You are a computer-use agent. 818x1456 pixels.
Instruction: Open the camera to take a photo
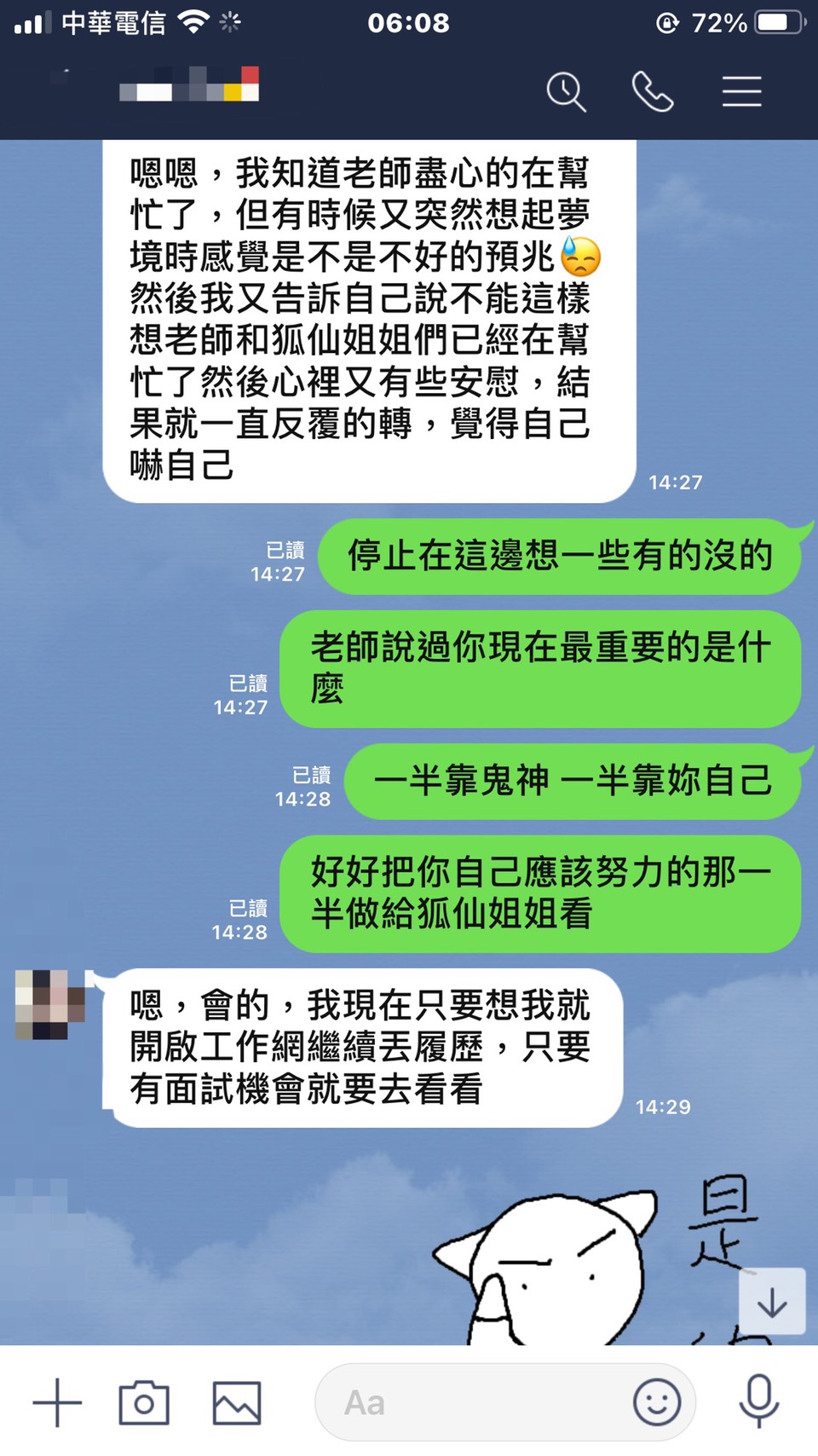(x=144, y=1402)
